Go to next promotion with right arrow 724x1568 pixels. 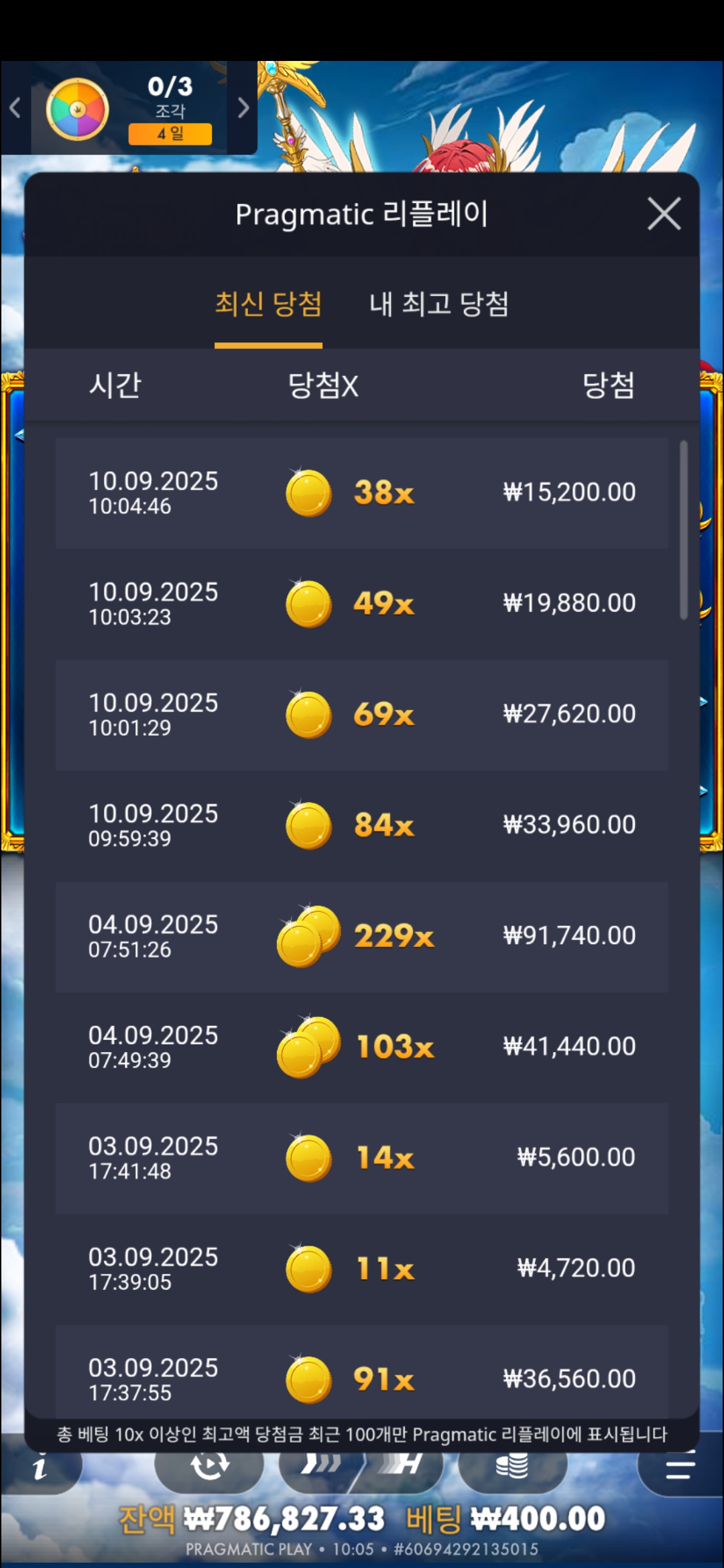(243, 107)
